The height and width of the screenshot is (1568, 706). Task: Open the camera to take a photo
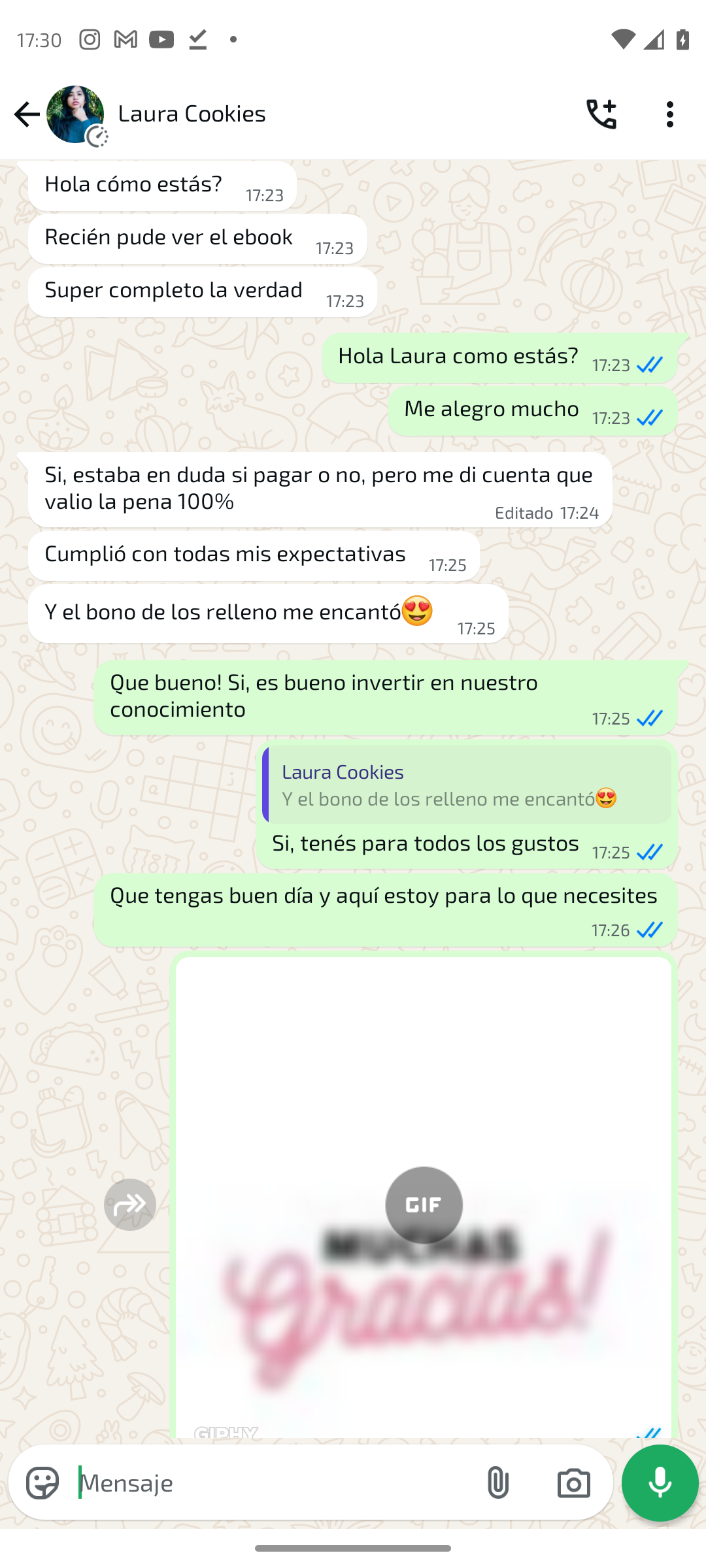[x=573, y=1482]
